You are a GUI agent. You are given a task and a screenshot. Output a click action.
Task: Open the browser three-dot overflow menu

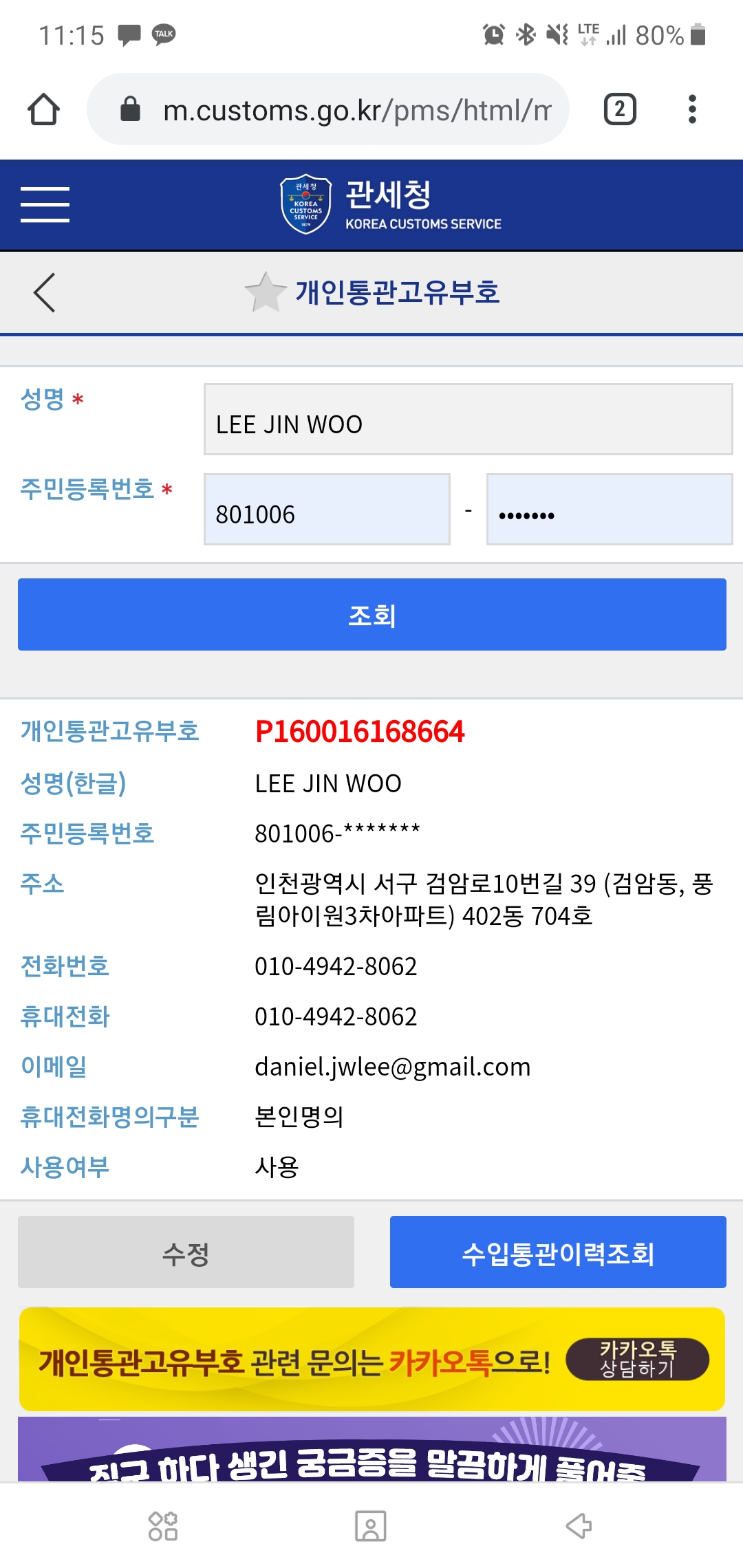692,109
